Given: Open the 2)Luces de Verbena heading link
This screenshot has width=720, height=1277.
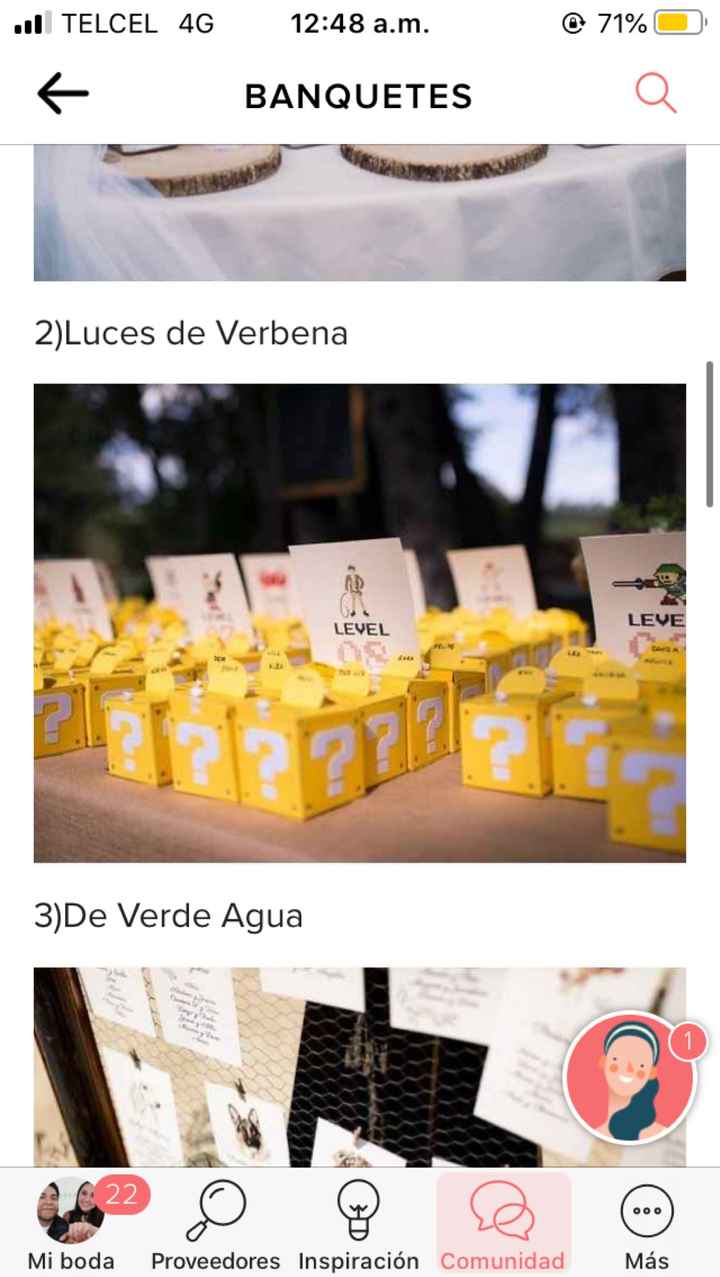Looking at the screenshot, I should coord(192,332).
